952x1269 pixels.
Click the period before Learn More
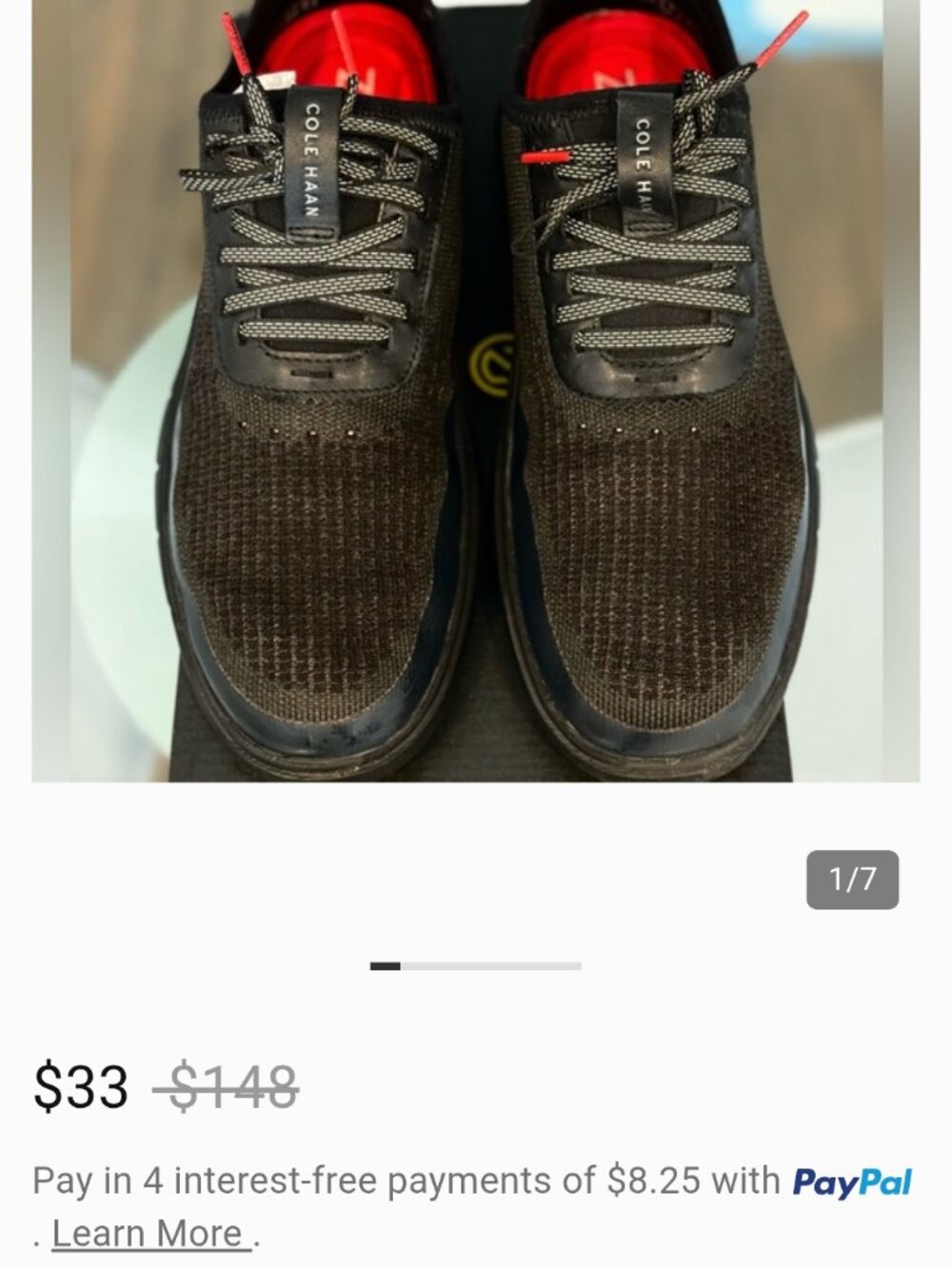click(x=37, y=1235)
